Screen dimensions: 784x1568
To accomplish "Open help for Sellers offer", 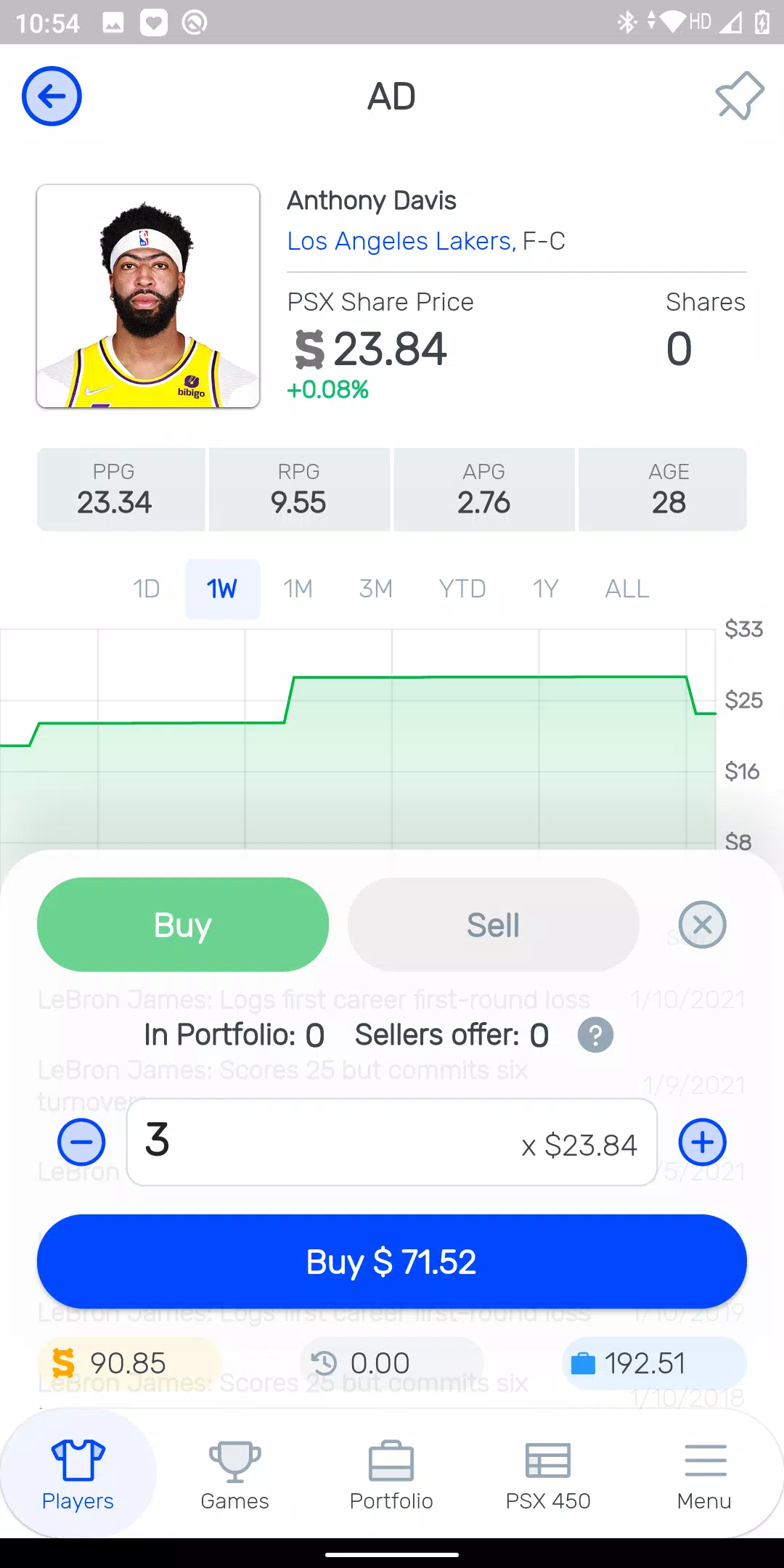I will pyautogui.click(x=595, y=1035).
